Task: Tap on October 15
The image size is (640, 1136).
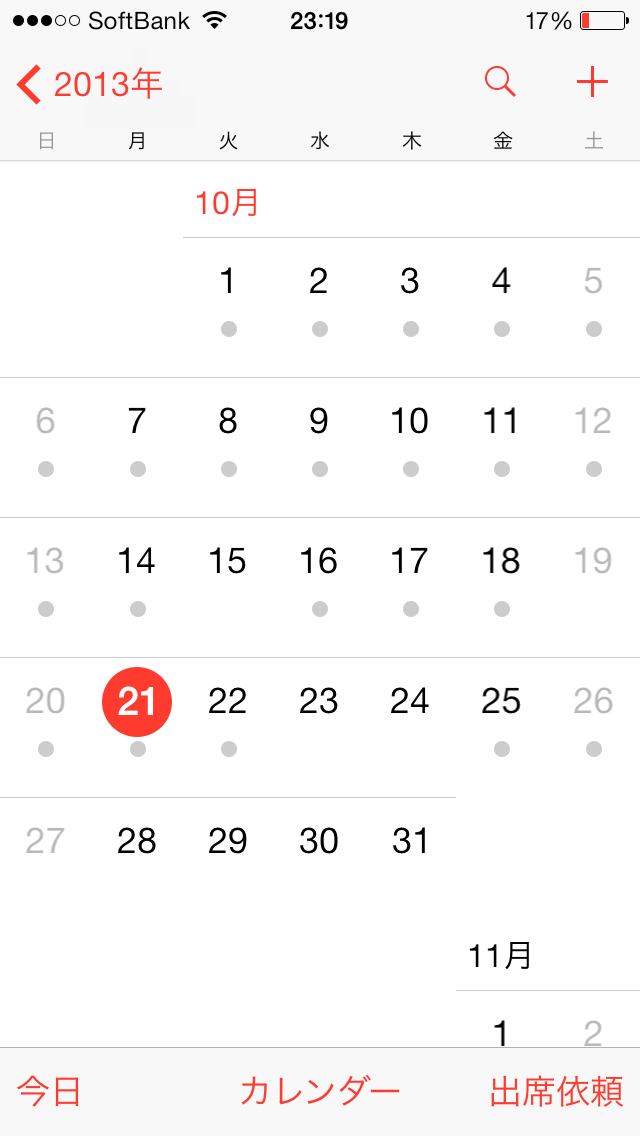Action: click(x=228, y=561)
